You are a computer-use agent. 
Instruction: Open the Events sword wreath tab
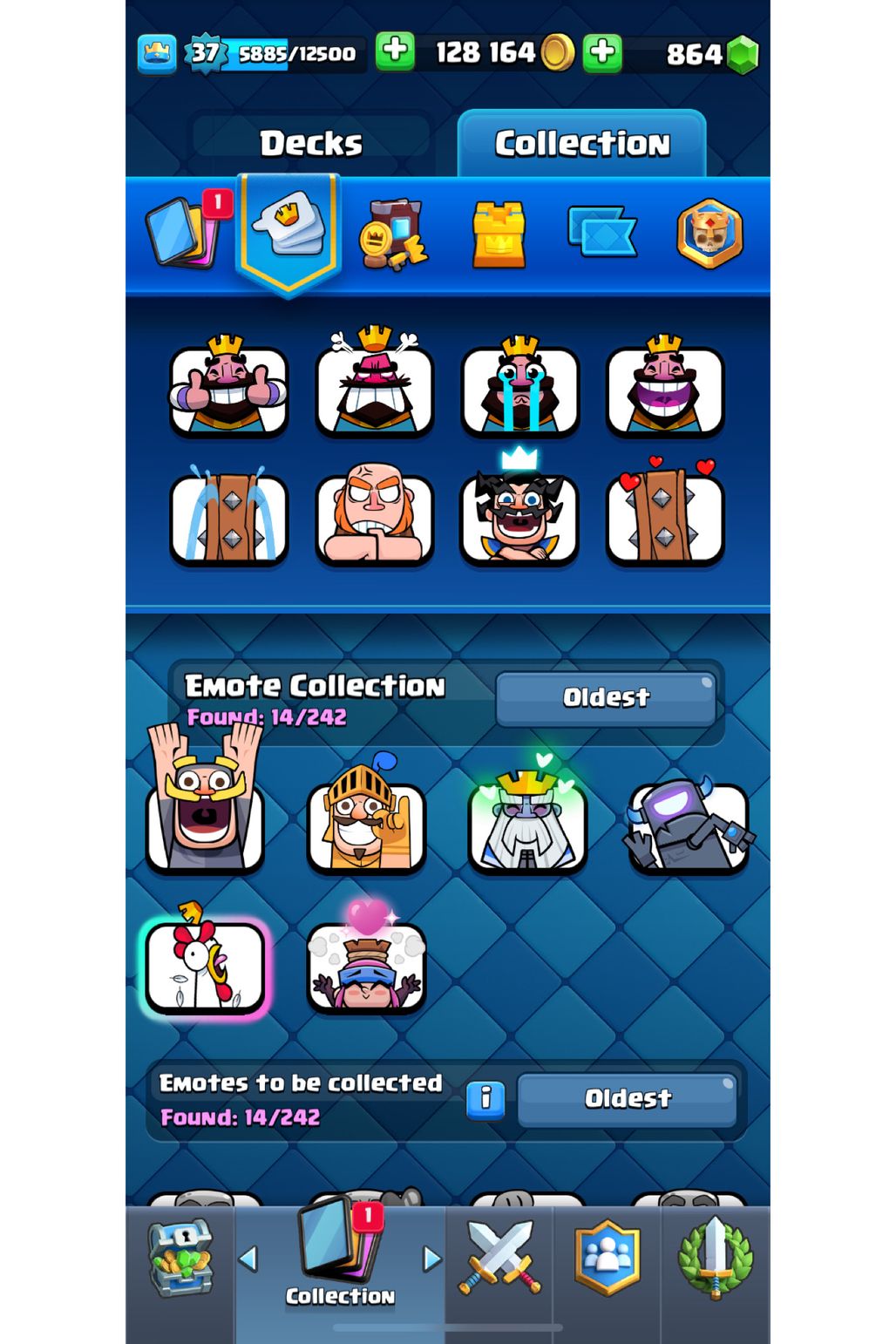point(715,1259)
